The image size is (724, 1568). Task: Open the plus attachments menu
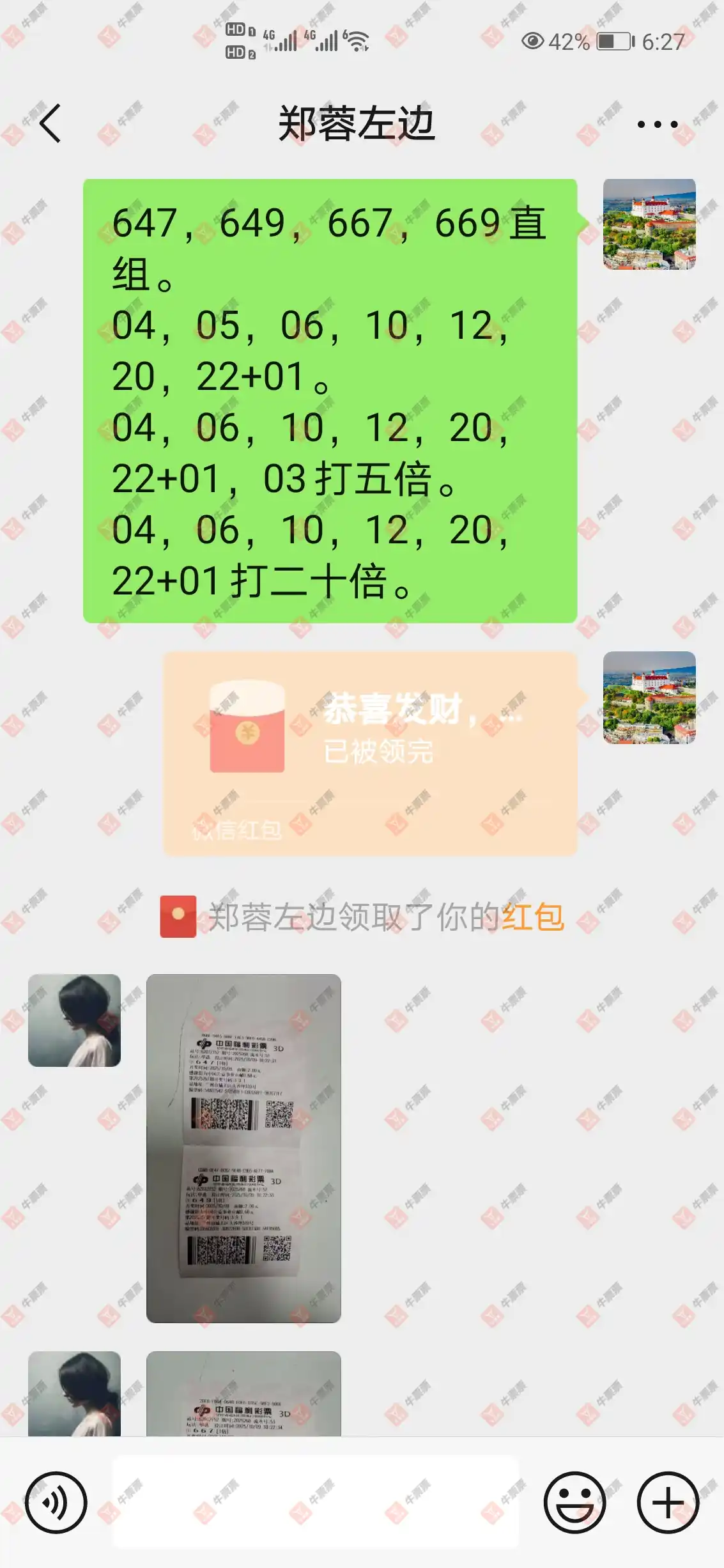pyautogui.click(x=668, y=1502)
